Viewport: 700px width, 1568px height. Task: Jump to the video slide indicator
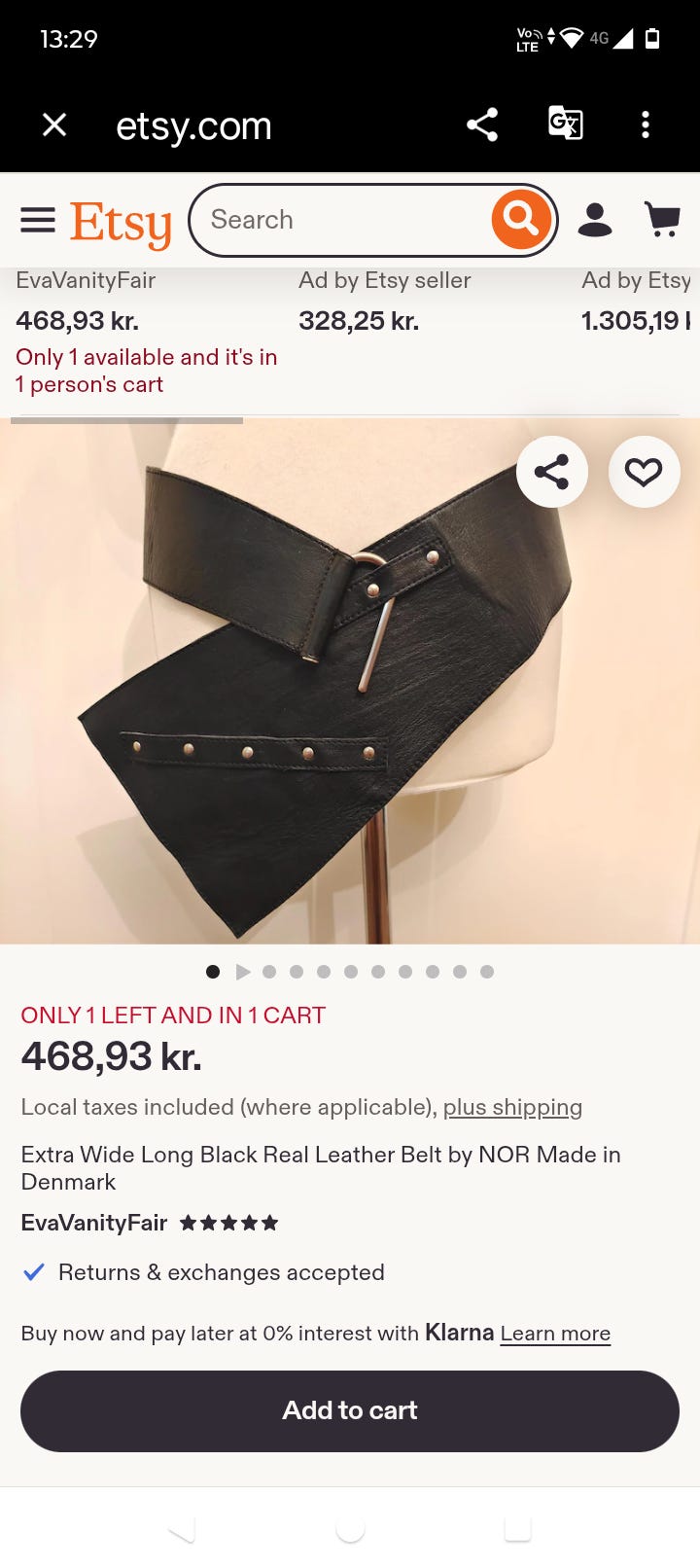click(x=243, y=972)
